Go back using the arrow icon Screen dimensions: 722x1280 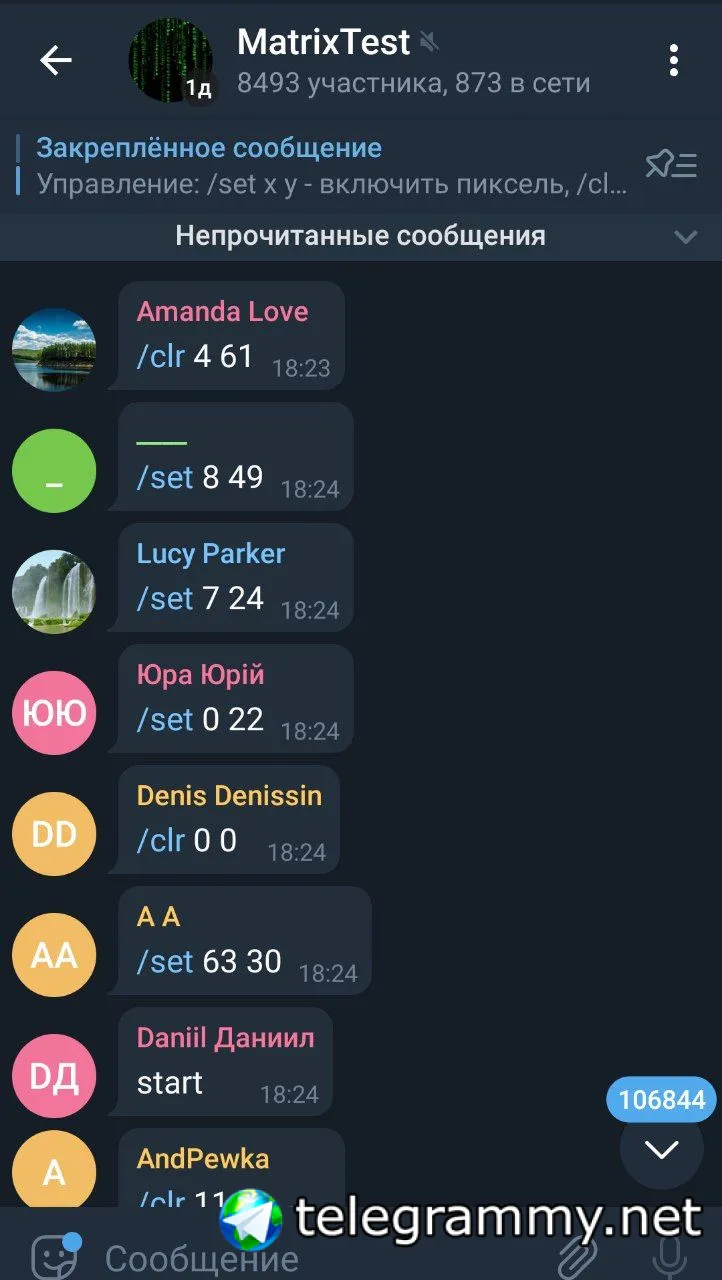[x=55, y=61]
